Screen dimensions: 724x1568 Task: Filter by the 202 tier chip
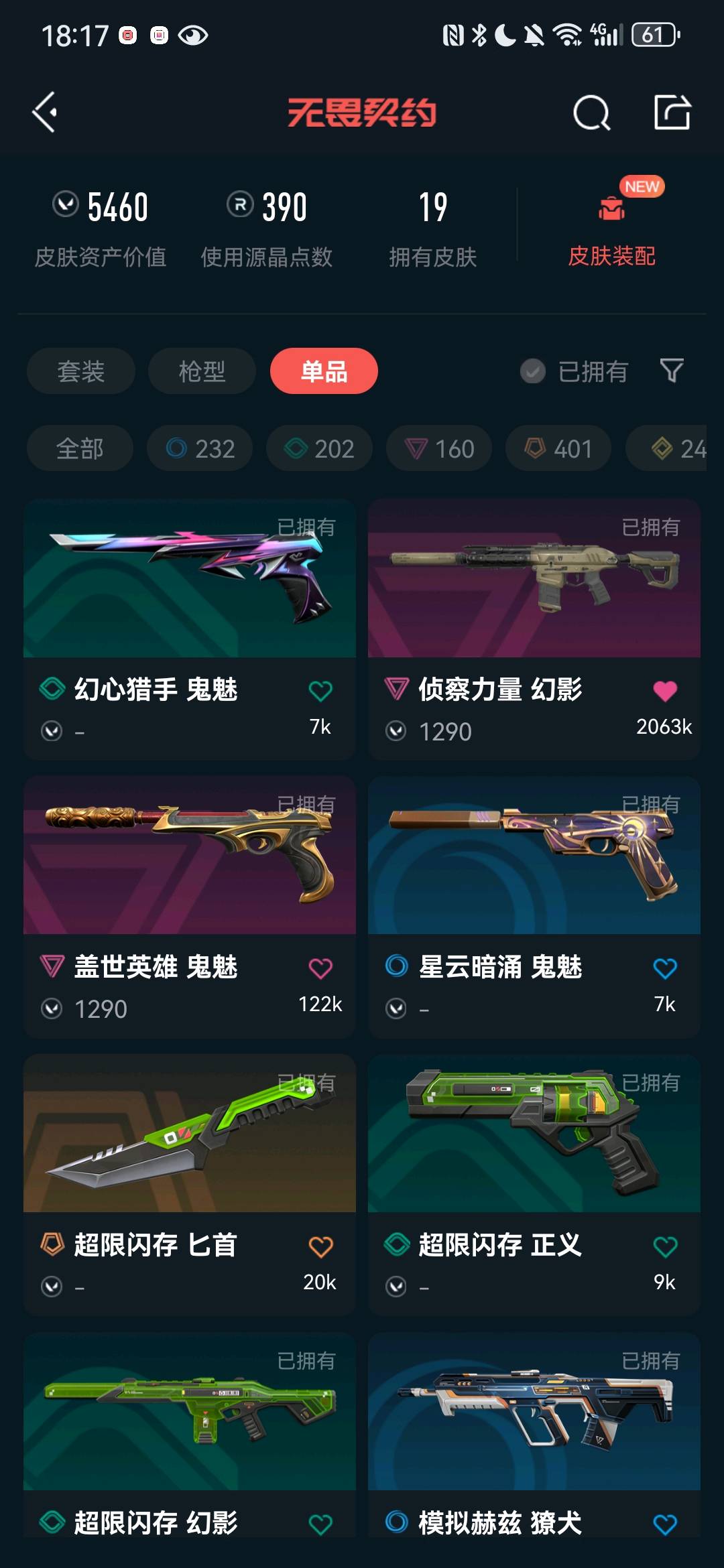coord(319,448)
